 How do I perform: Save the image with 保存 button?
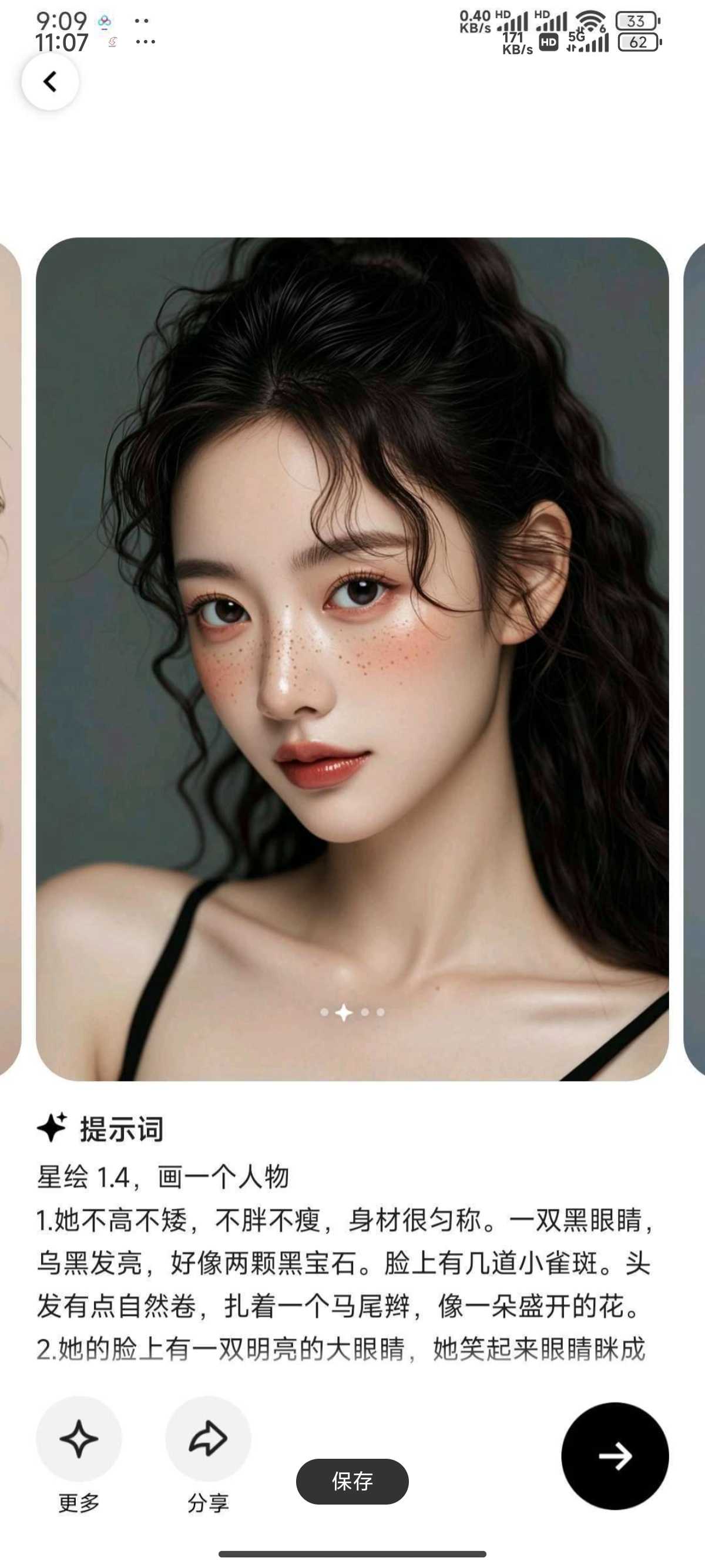pyautogui.click(x=352, y=1482)
